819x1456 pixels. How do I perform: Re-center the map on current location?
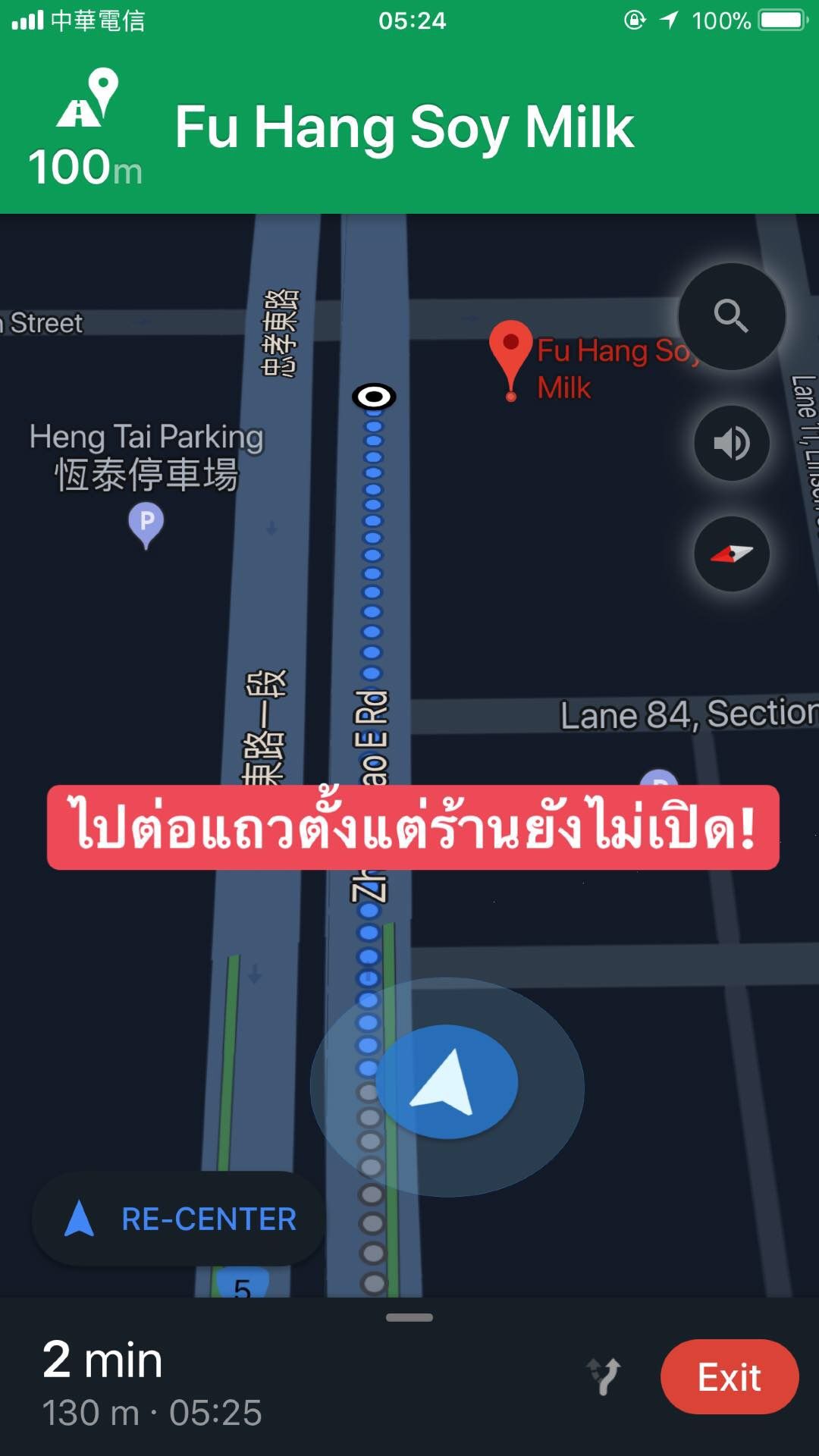180,1219
